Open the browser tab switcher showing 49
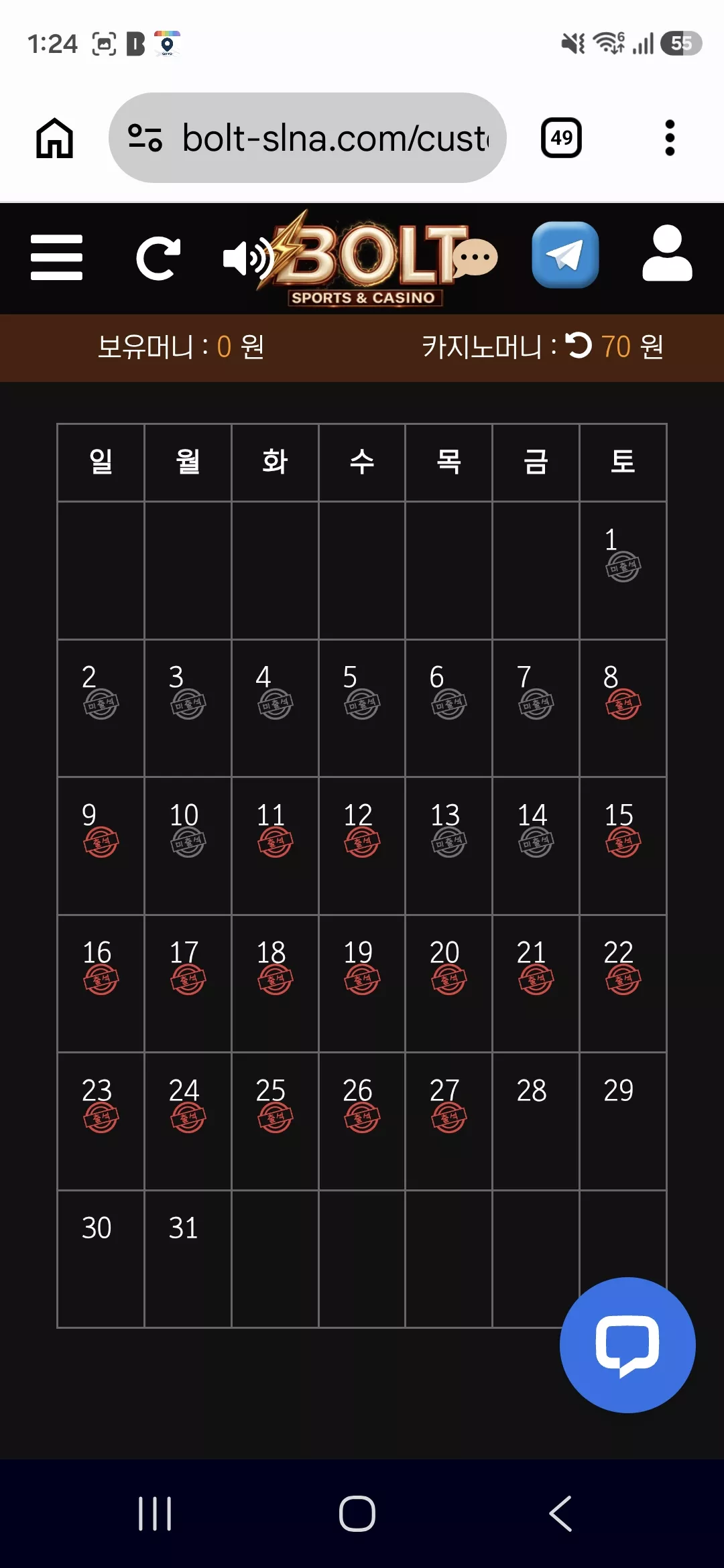Viewport: 724px width, 1568px height. pyautogui.click(x=561, y=138)
